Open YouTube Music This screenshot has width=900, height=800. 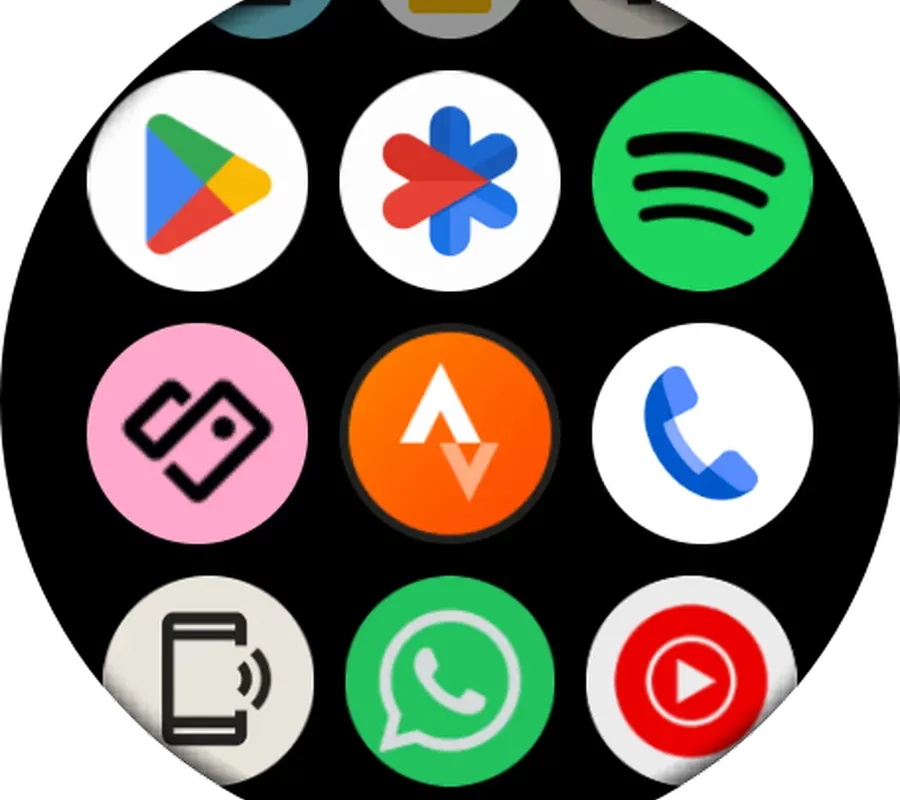point(692,680)
